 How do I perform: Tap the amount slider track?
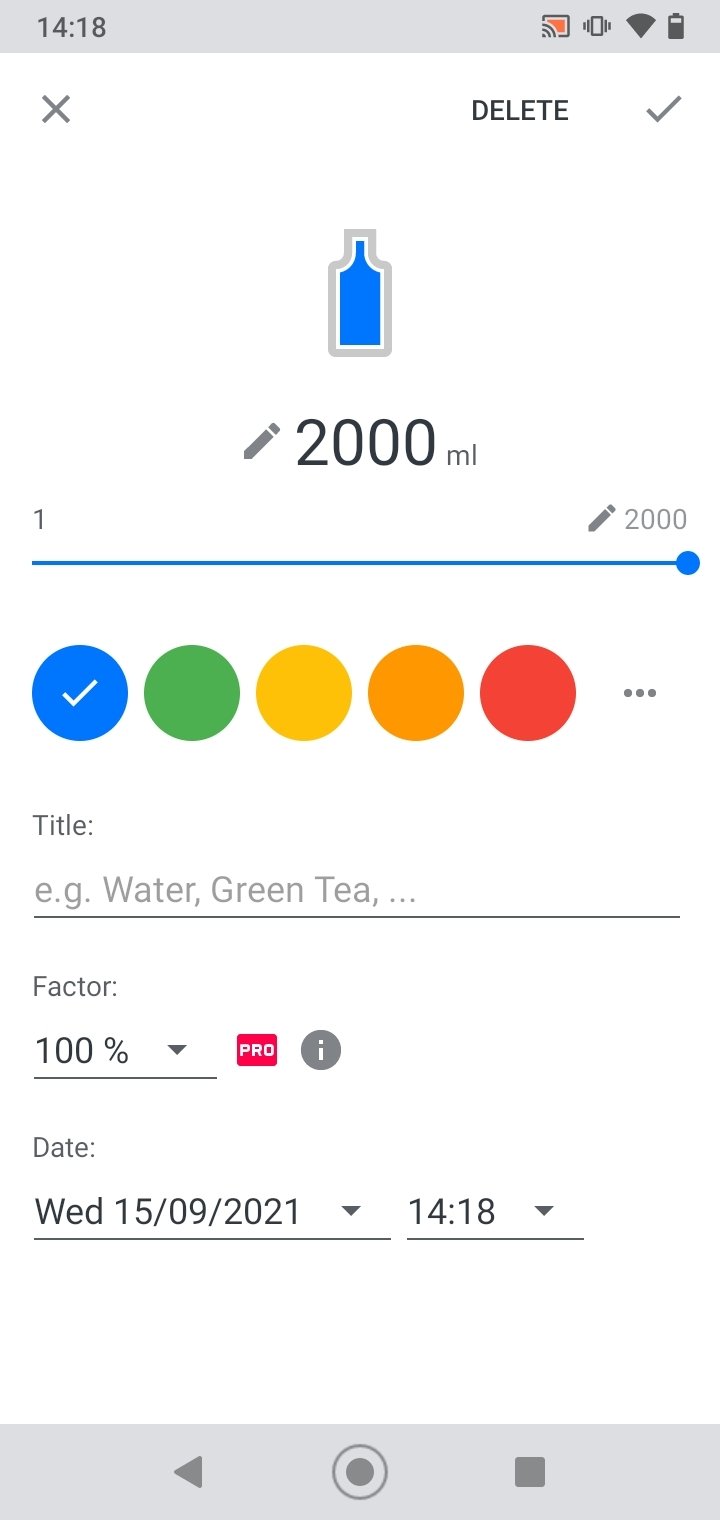pyautogui.click(x=360, y=563)
